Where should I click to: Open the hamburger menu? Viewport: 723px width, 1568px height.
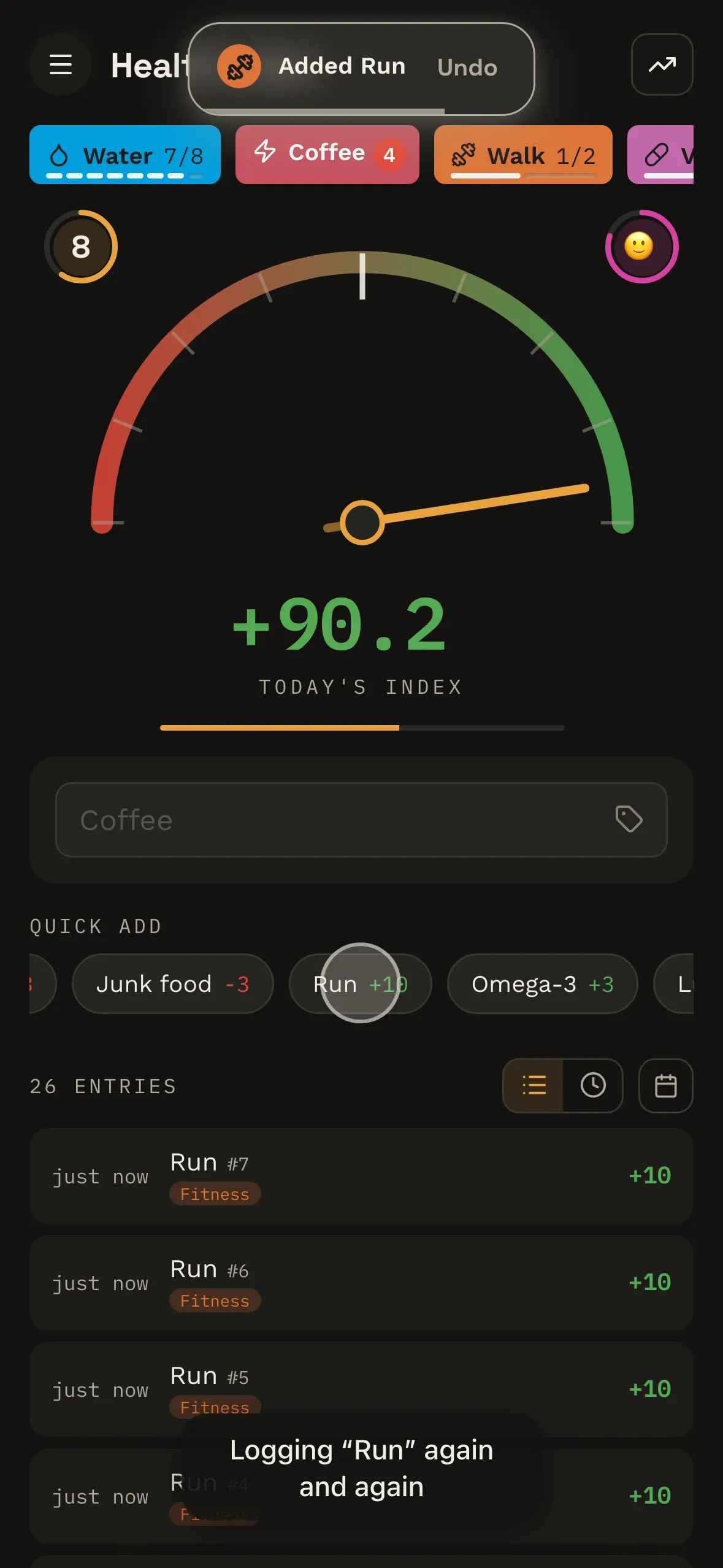tap(61, 64)
